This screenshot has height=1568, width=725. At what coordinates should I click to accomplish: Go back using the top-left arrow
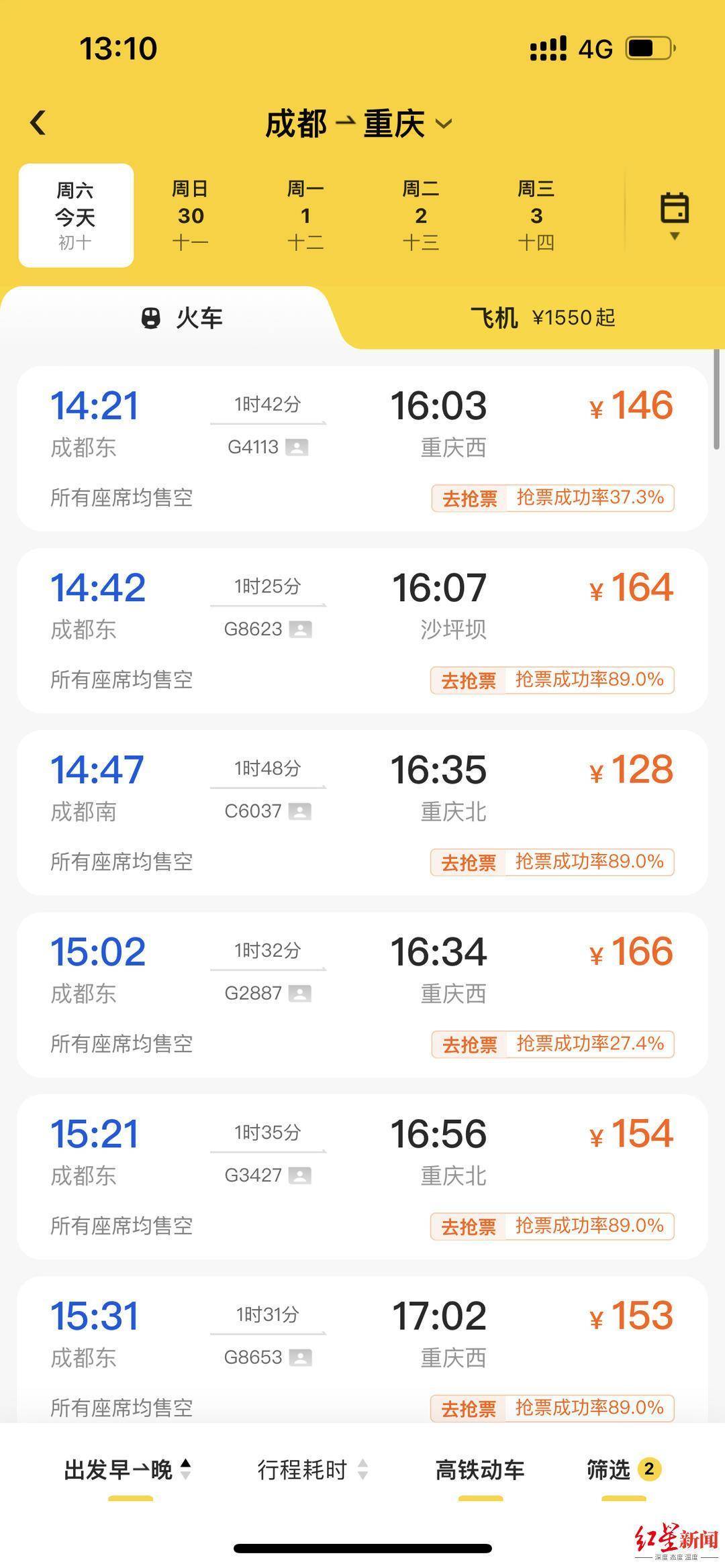38,123
